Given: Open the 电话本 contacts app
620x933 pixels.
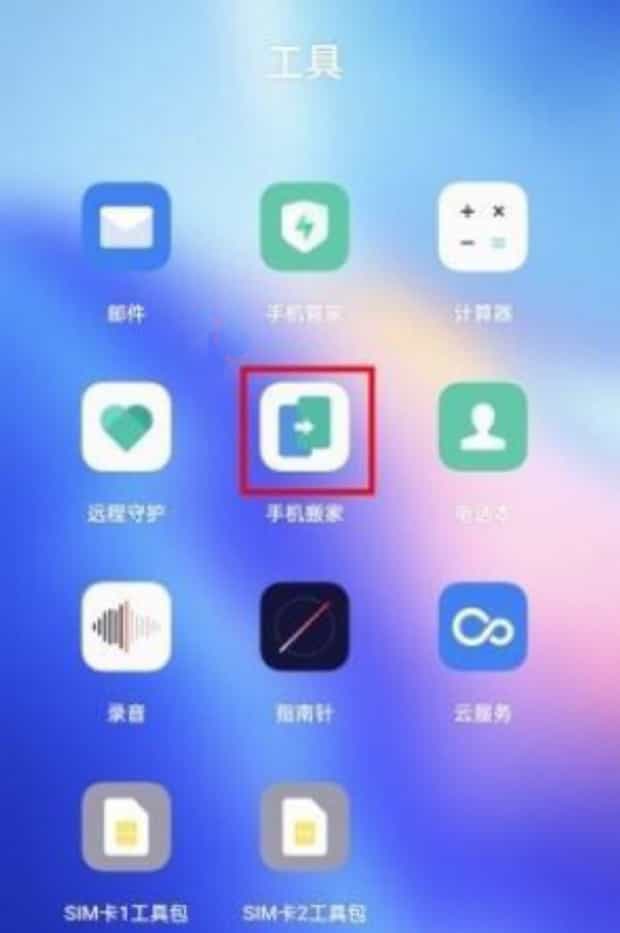Looking at the screenshot, I should pos(482,427).
